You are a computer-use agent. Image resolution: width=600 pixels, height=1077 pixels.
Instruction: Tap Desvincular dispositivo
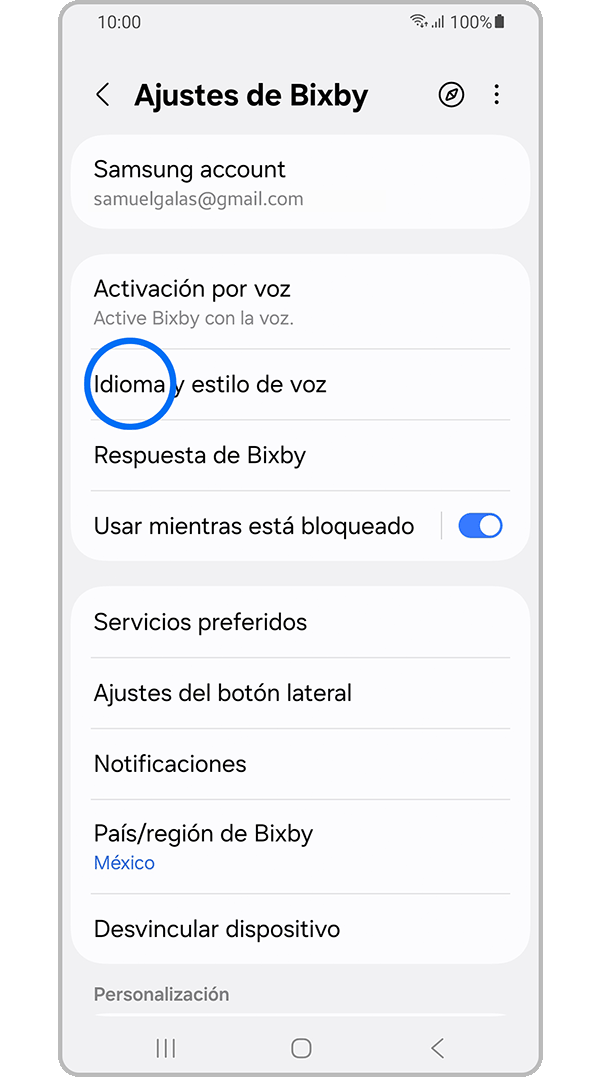click(x=300, y=929)
